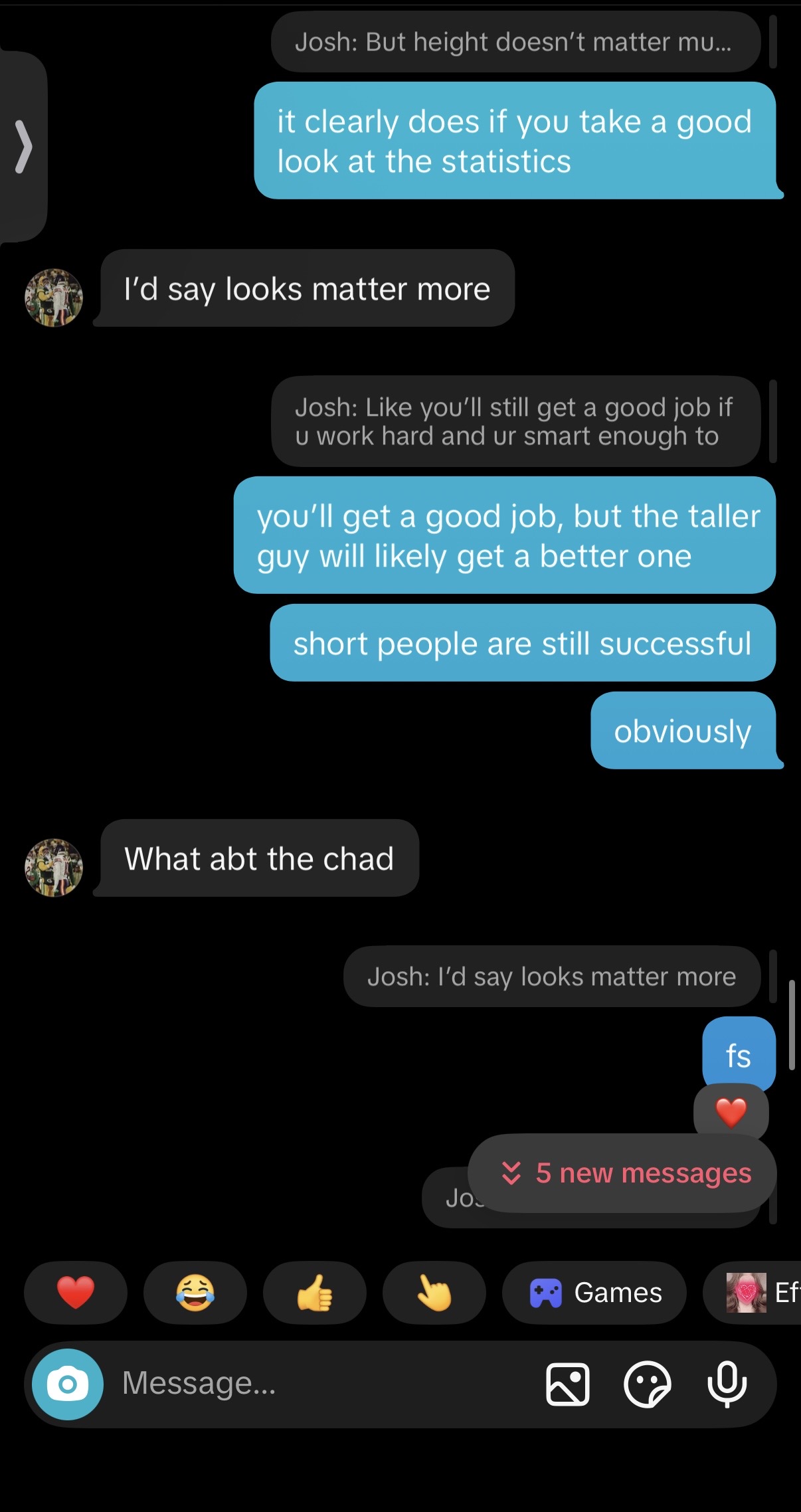Open the camera from the message bar

[68, 1384]
